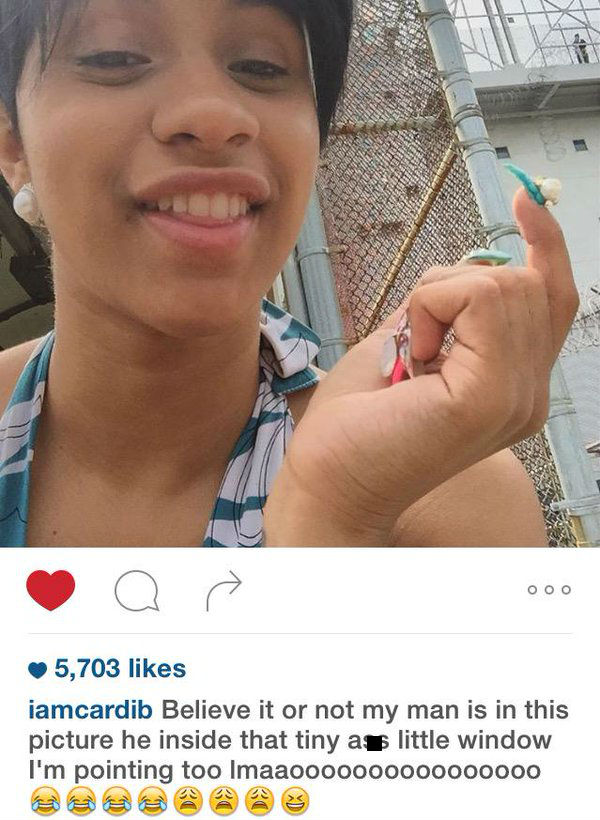600x820 pixels.
Task: View the 5,703 likes list
Action: 120,668
